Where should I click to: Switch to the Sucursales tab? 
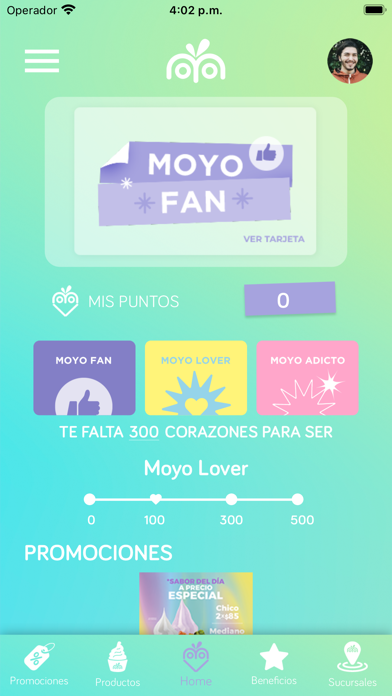coord(352,665)
